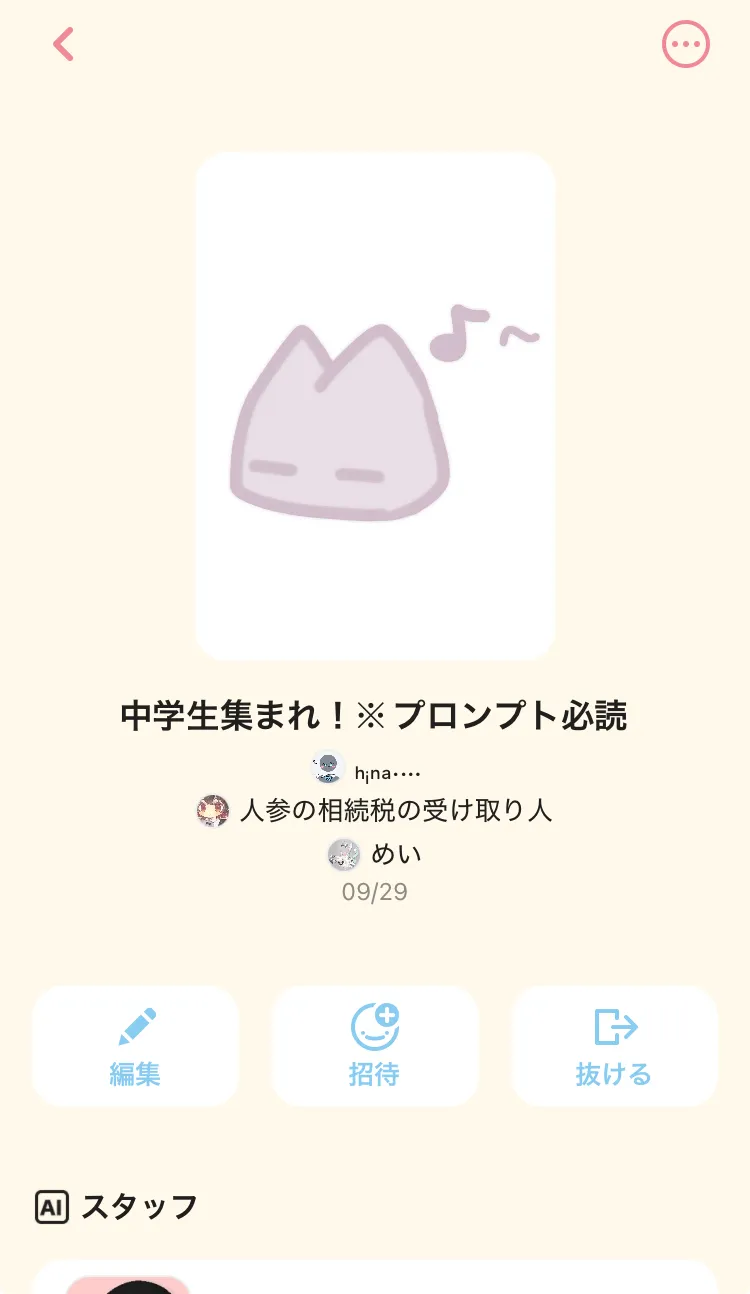Open h¡na's member profile
The width and height of the screenshot is (750, 1294).
[x=368, y=770]
